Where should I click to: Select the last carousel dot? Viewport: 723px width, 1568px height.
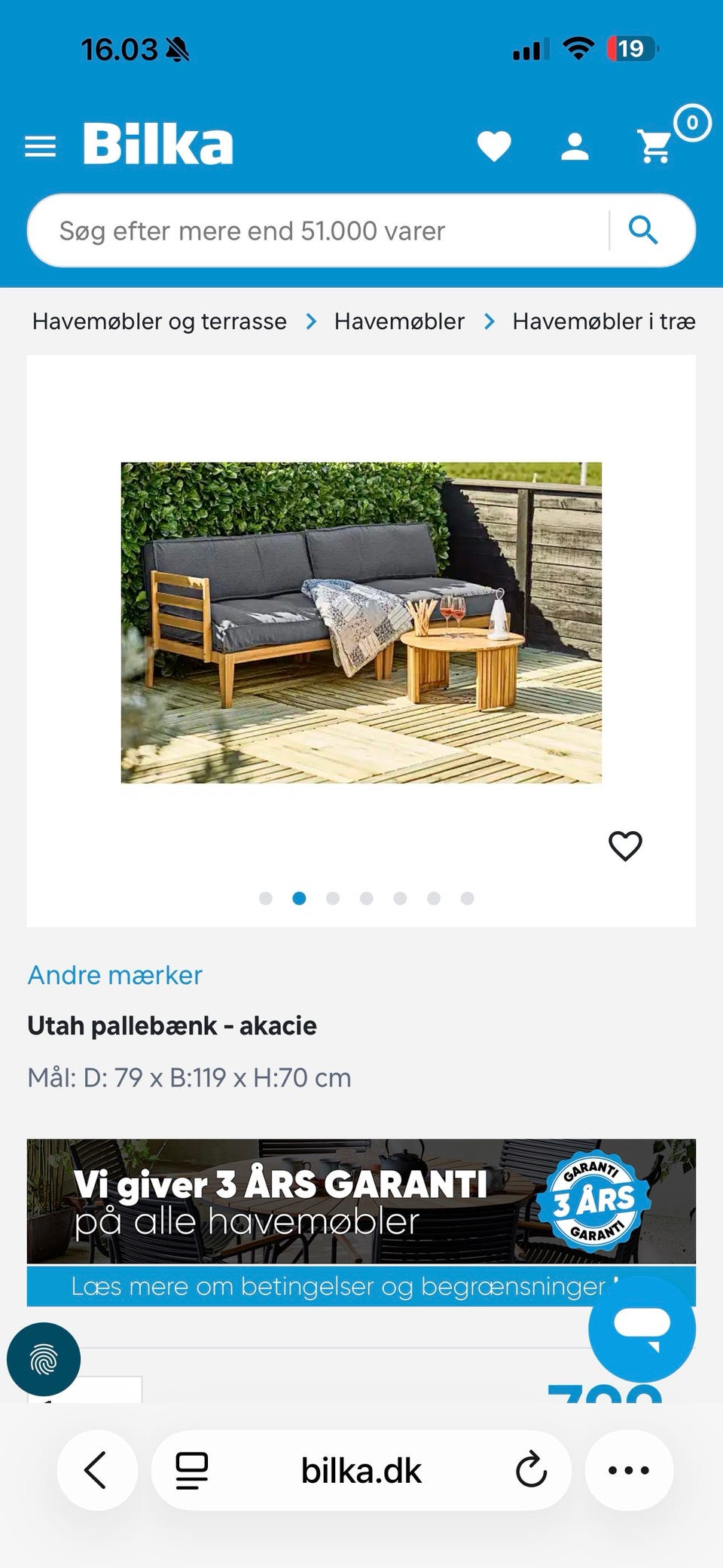pos(467,898)
